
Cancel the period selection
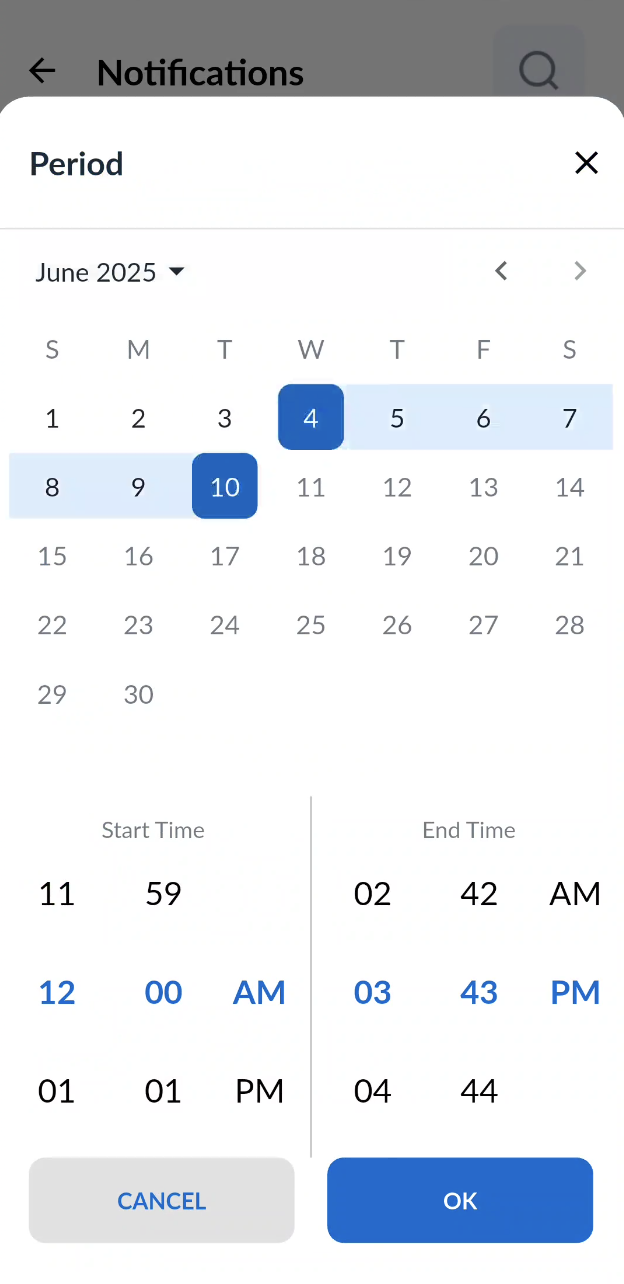click(162, 1200)
